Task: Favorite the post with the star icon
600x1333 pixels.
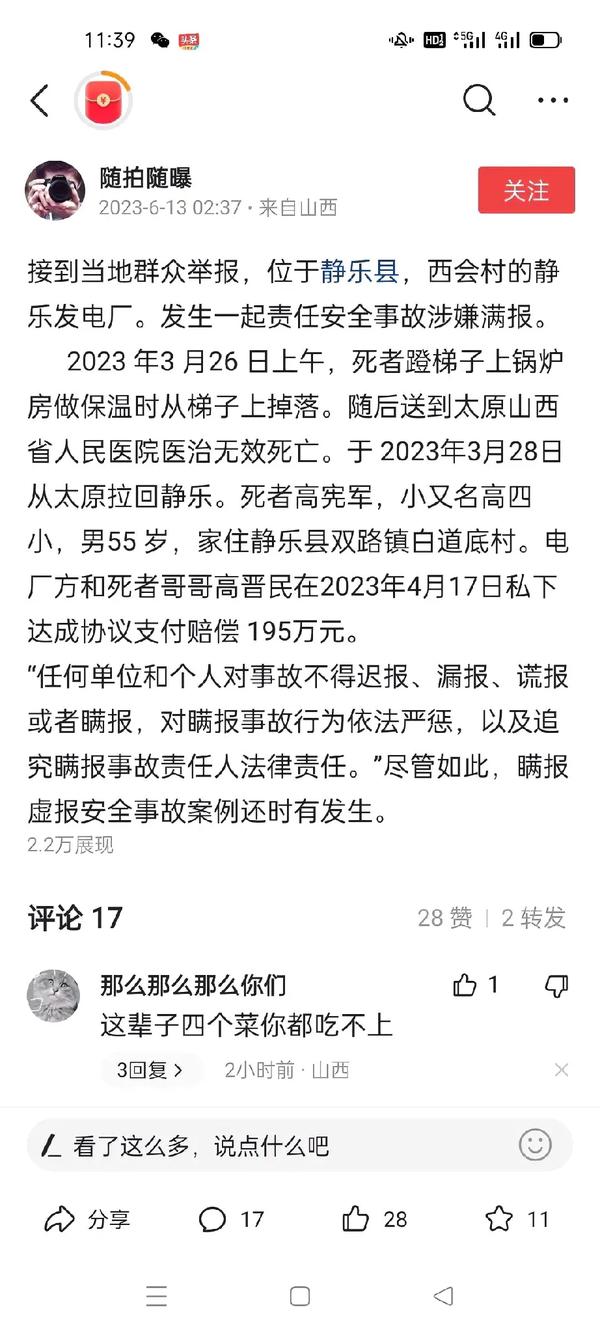Action: point(518,1219)
